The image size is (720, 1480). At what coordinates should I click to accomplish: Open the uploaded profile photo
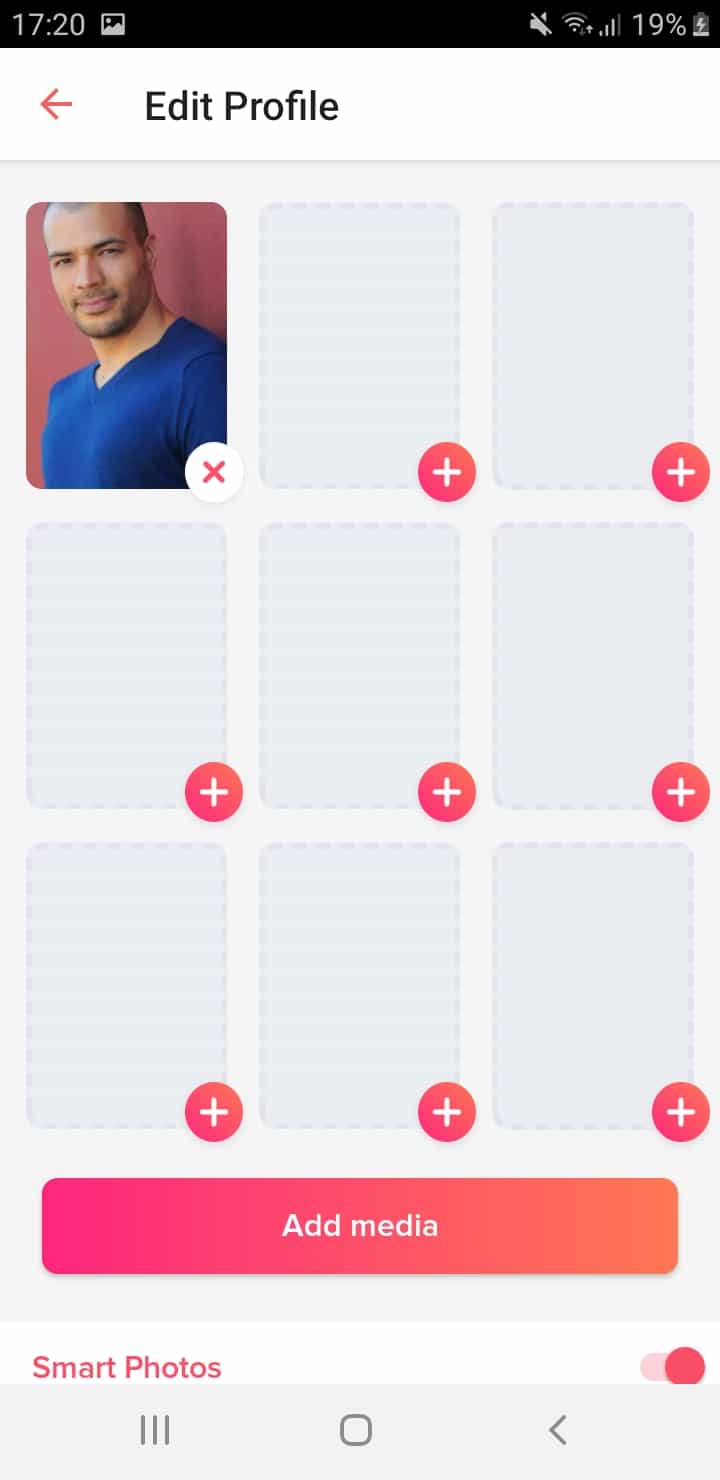click(x=126, y=345)
